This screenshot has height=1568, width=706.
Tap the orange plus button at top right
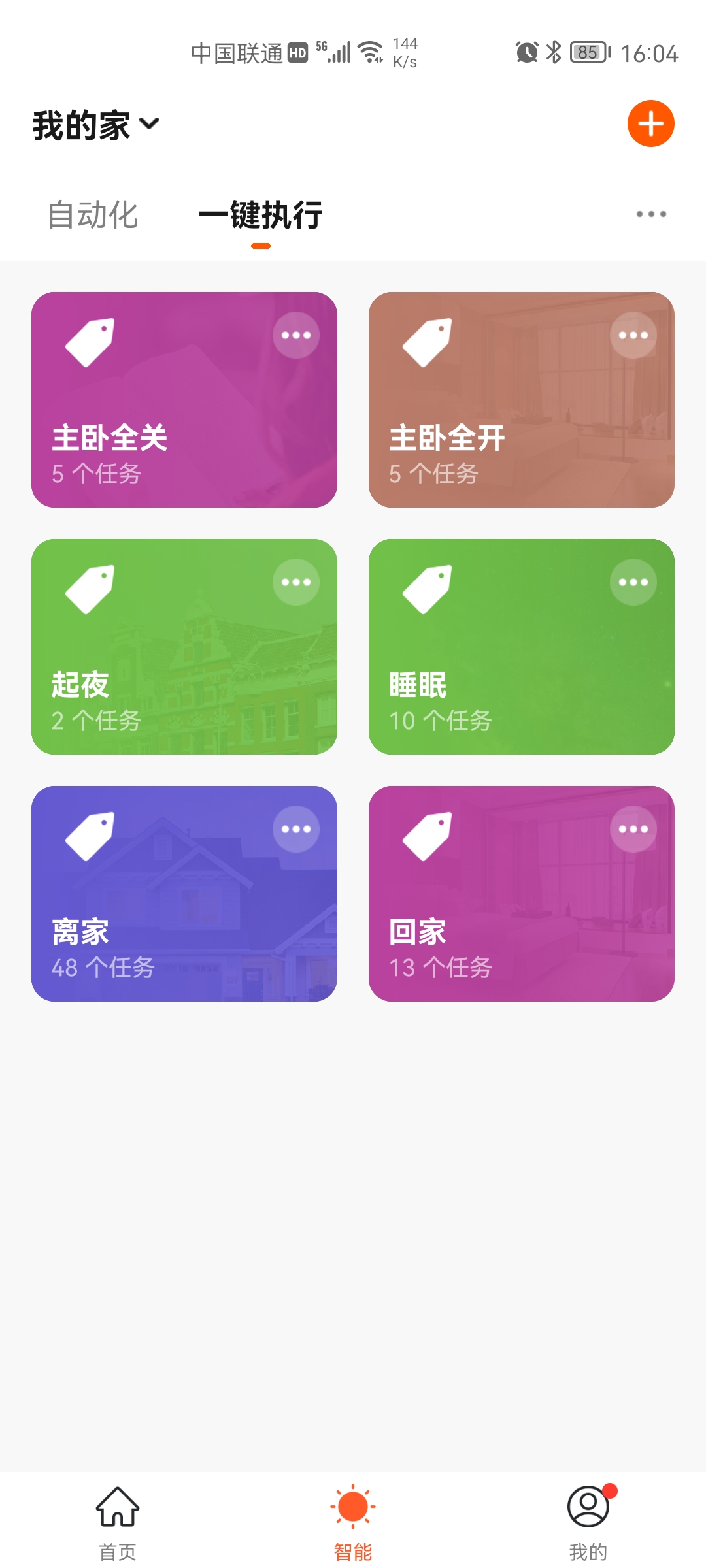pyautogui.click(x=651, y=124)
